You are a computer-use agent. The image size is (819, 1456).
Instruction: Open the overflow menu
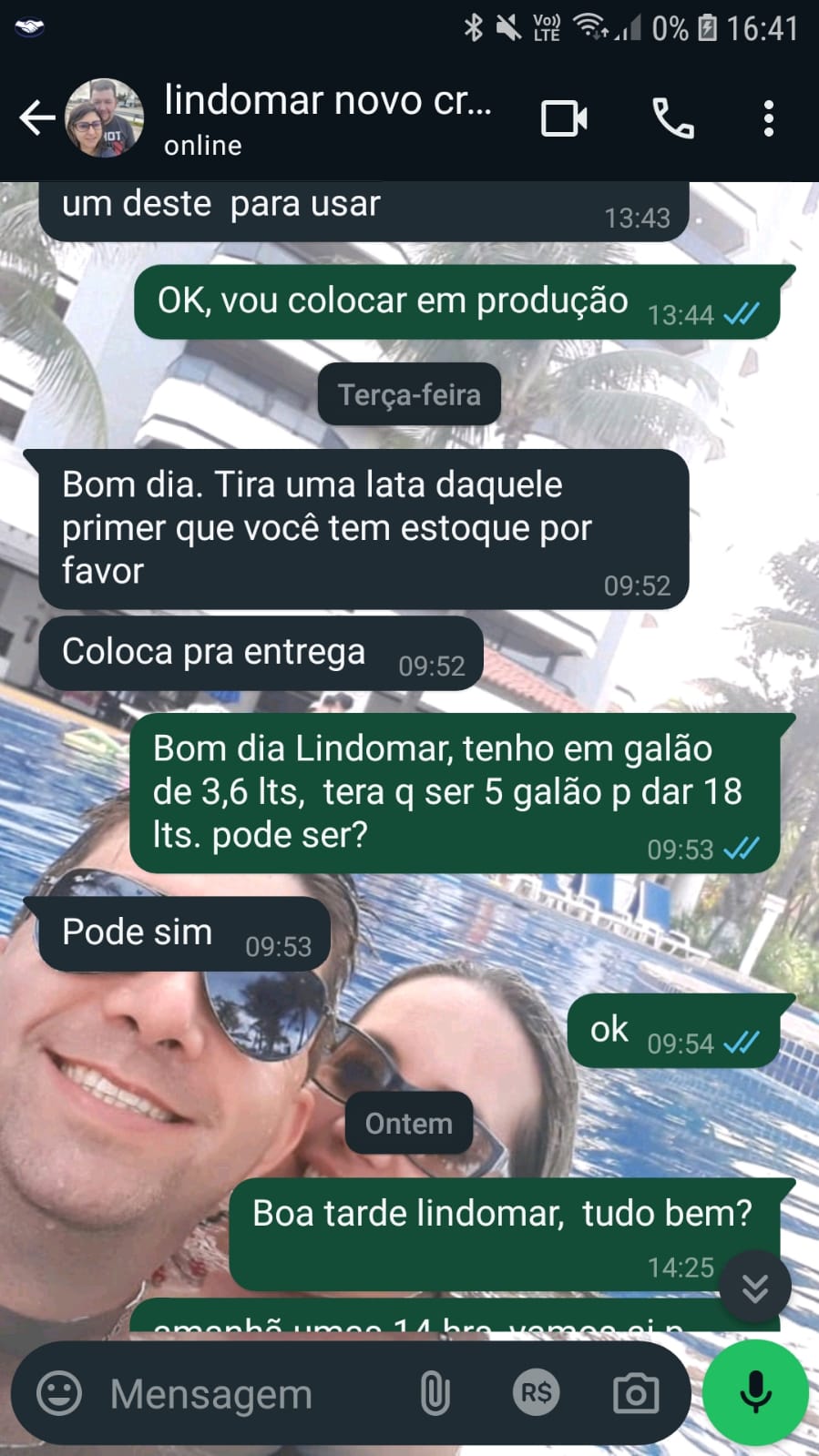(768, 118)
